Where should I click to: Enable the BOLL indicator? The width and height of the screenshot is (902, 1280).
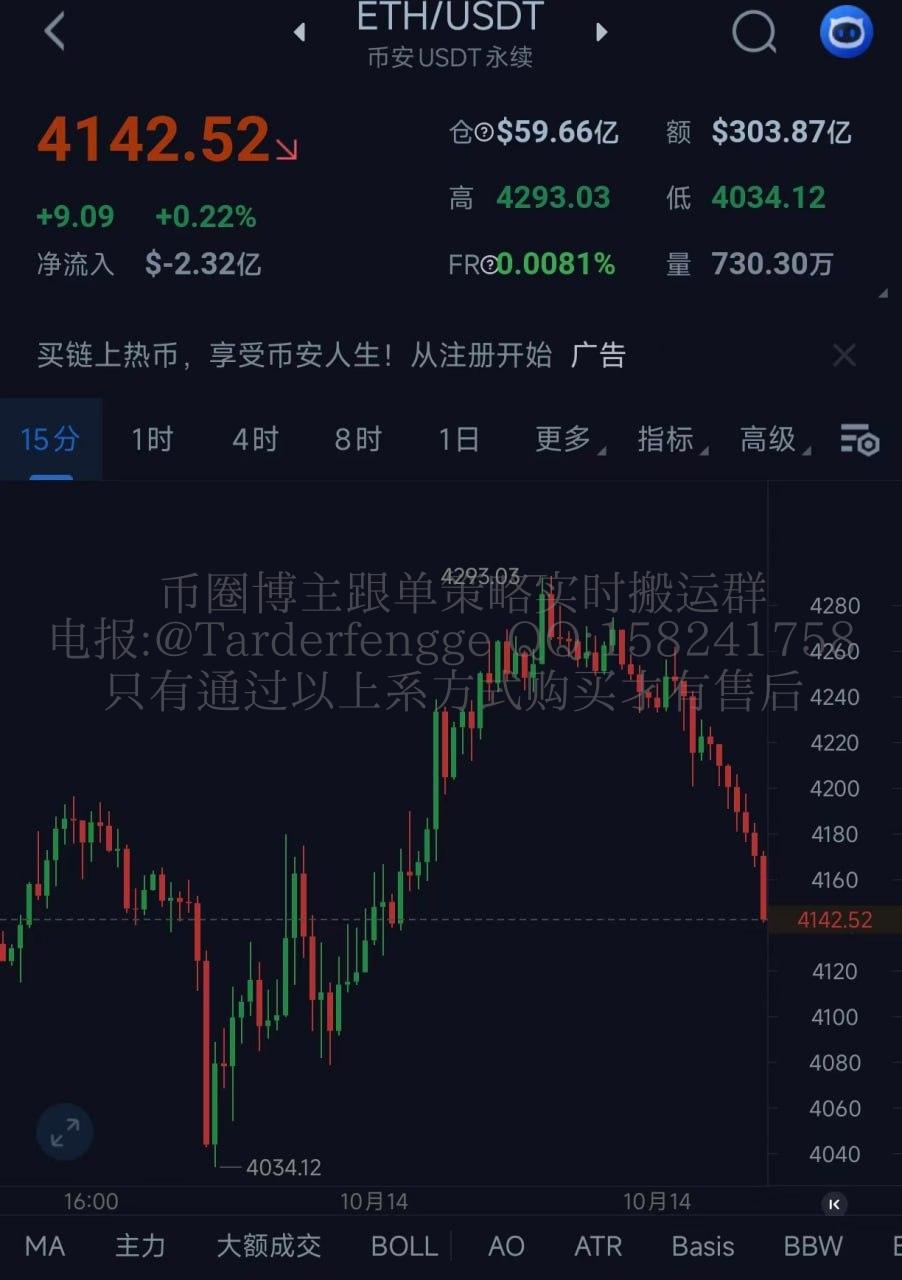pyautogui.click(x=404, y=1246)
